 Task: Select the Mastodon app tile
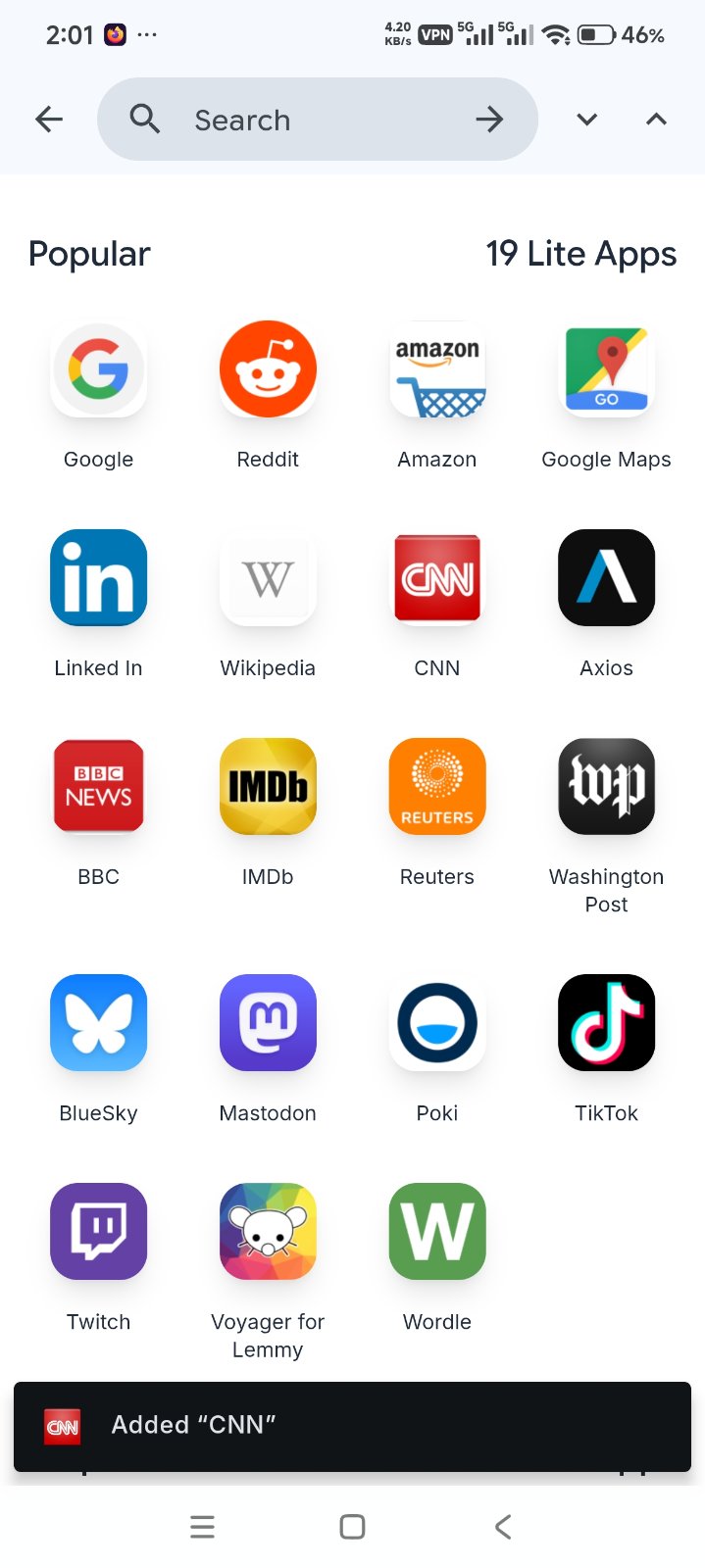tap(268, 1023)
